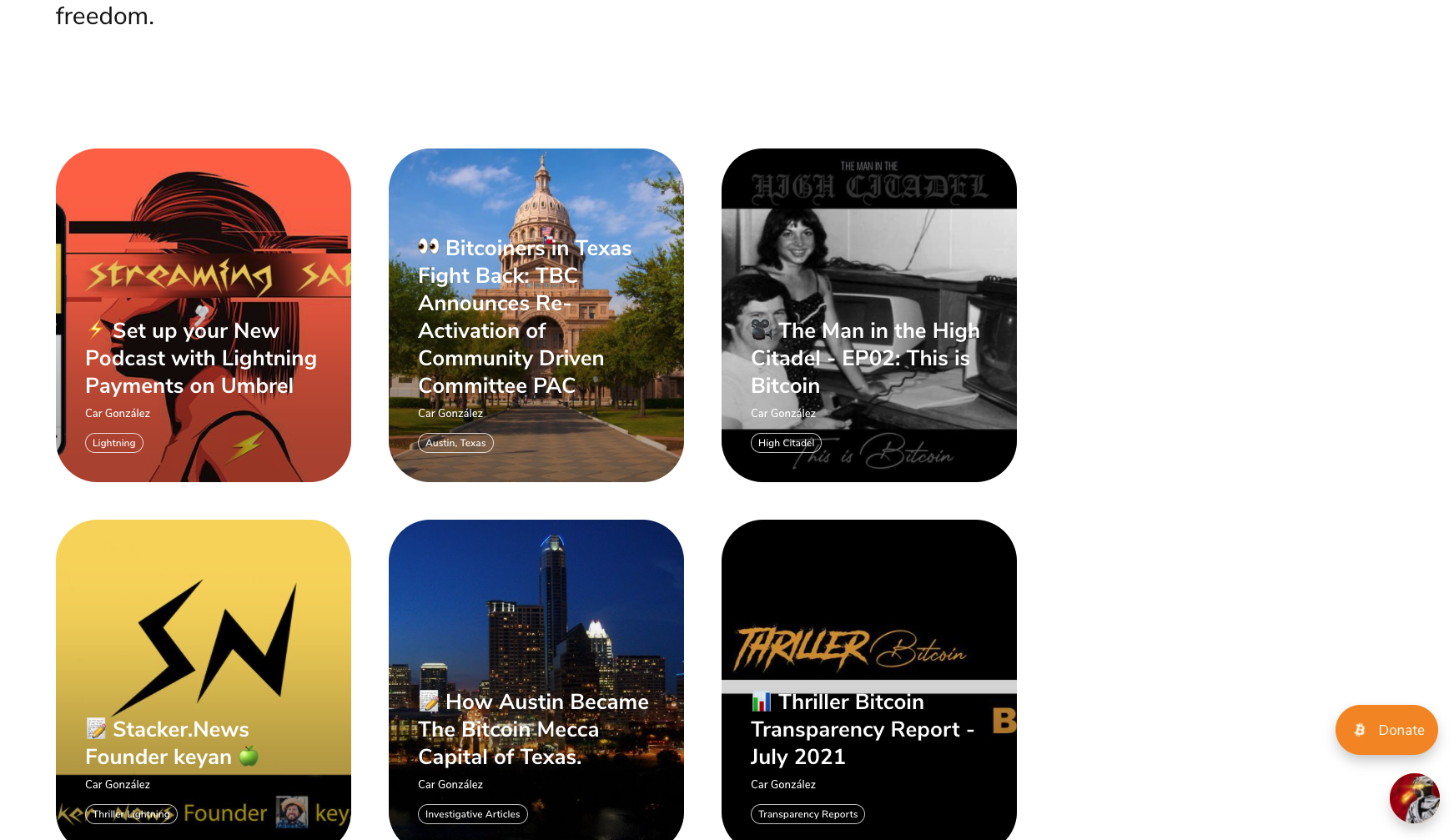Read the Bitcoiners in Texas Fight Back article

524,317
